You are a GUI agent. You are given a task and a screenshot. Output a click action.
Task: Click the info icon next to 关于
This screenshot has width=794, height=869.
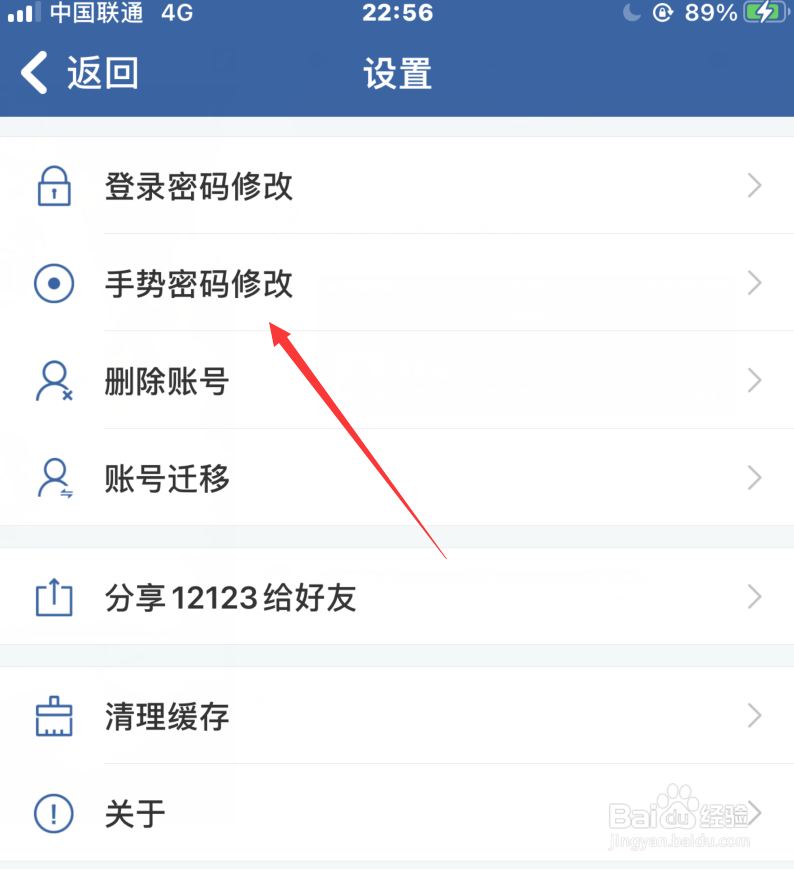(54, 814)
